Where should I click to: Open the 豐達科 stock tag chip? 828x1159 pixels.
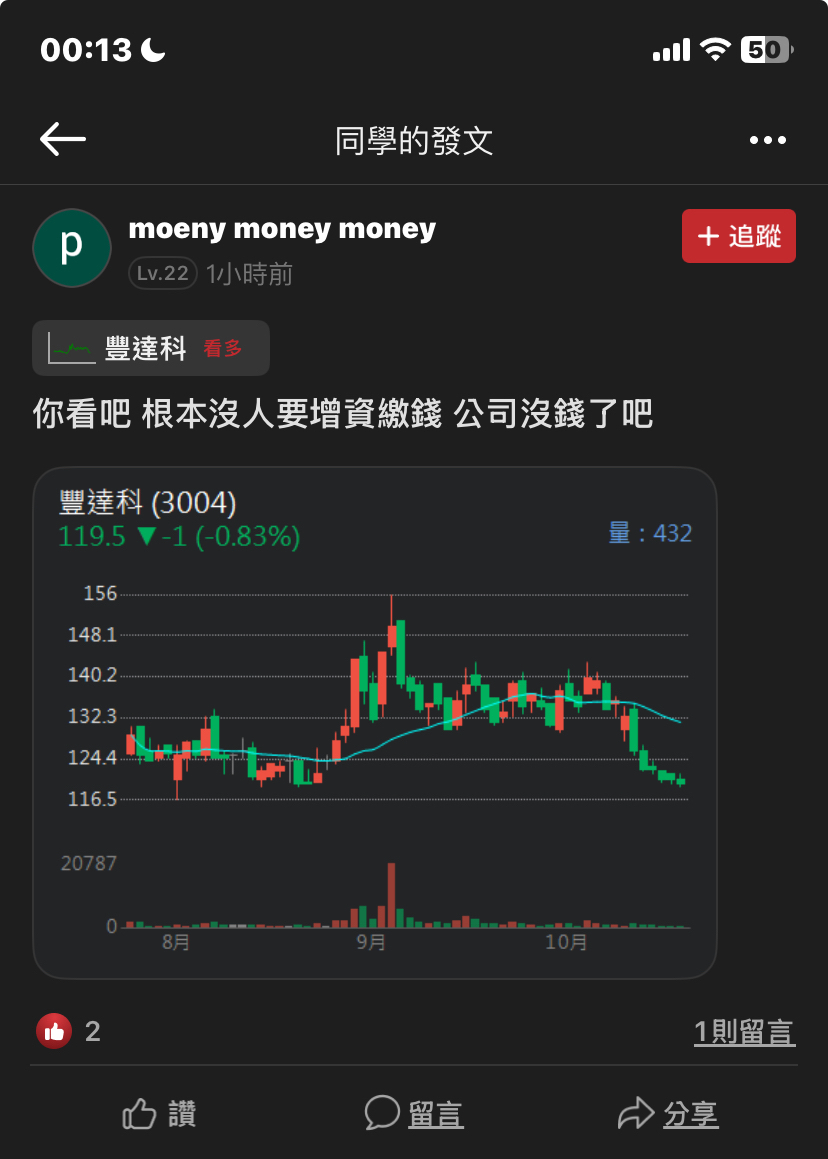pos(150,348)
